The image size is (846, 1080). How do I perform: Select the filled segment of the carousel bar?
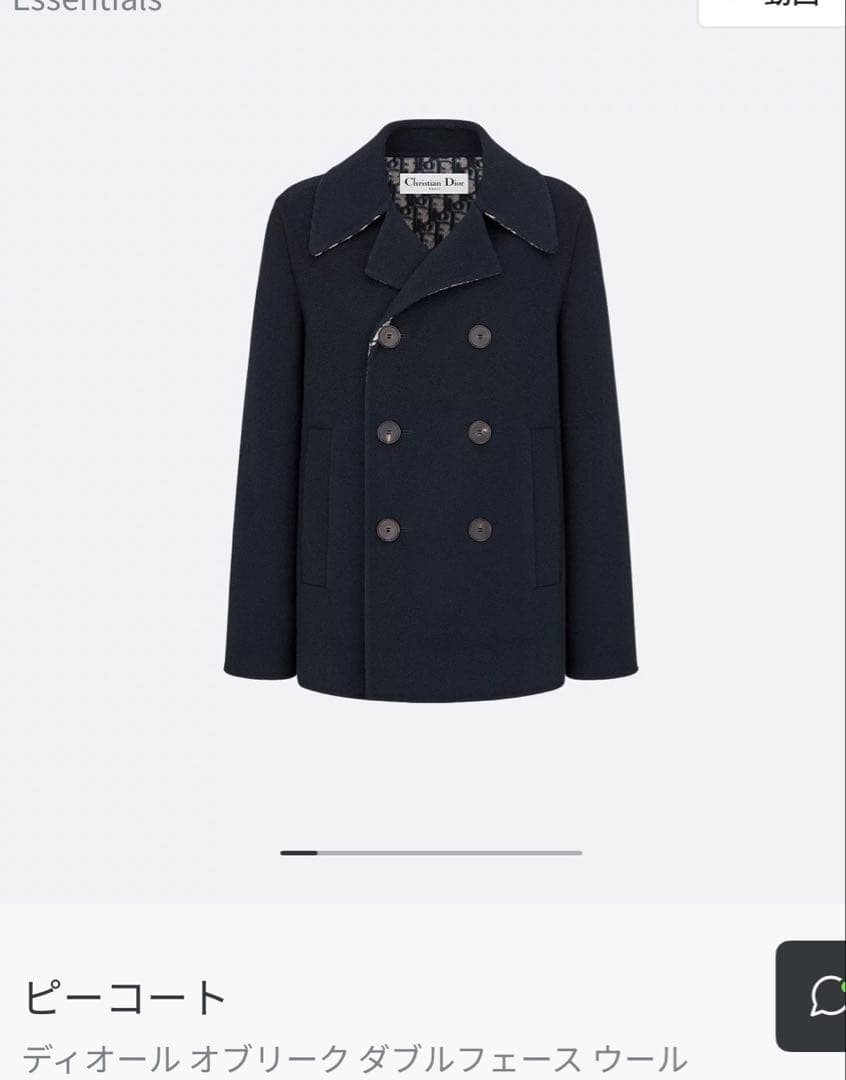[300, 851]
